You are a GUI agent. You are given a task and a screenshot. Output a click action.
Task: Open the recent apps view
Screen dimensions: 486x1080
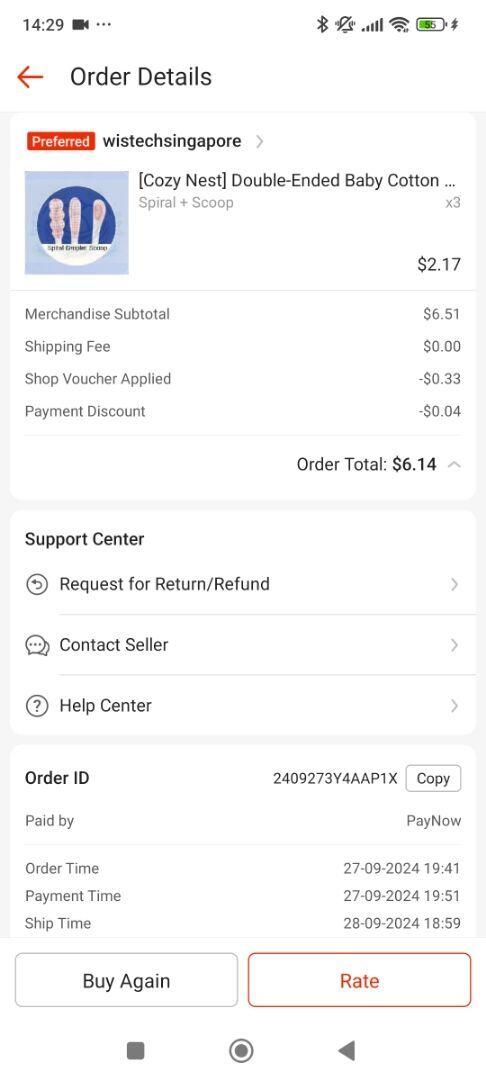(x=136, y=1050)
